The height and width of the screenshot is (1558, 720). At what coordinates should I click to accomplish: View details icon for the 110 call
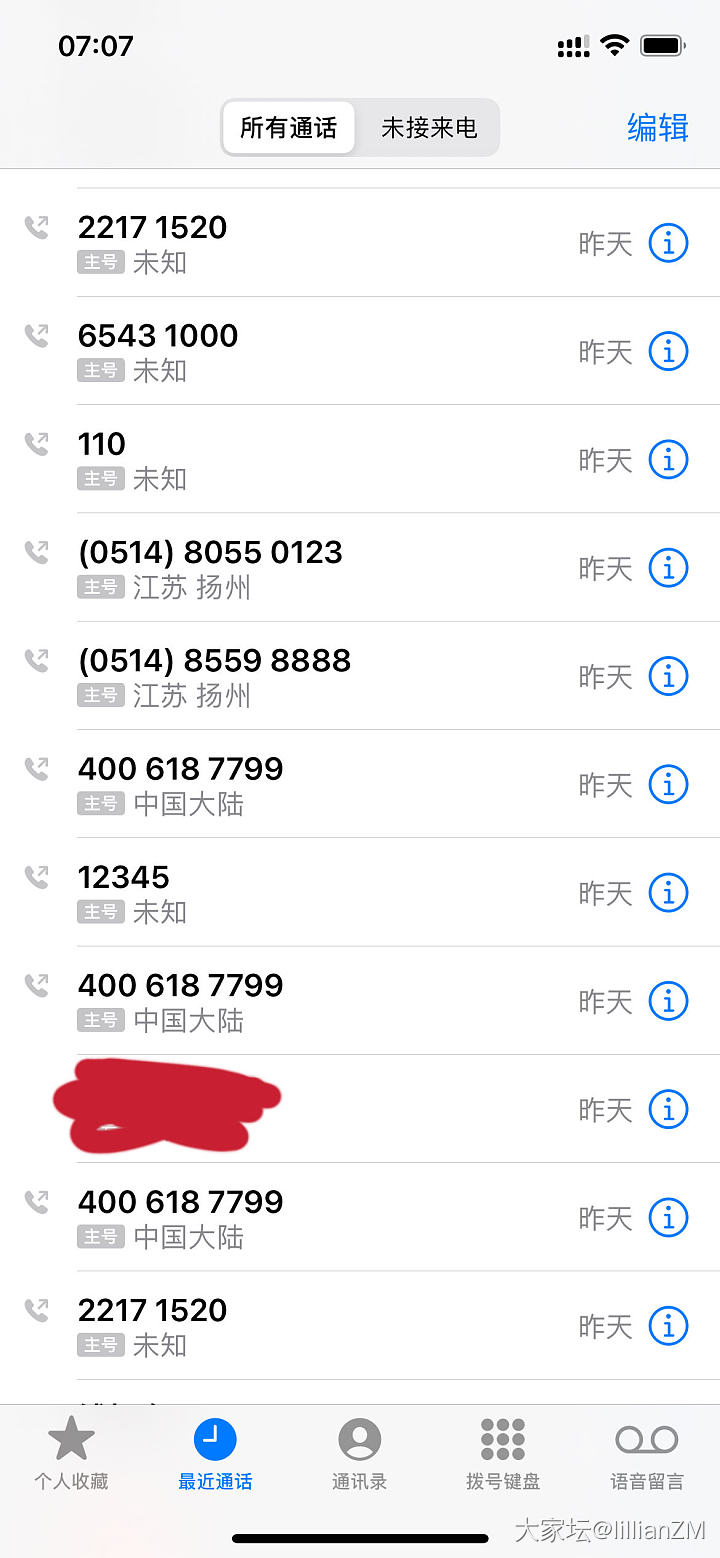tap(668, 459)
